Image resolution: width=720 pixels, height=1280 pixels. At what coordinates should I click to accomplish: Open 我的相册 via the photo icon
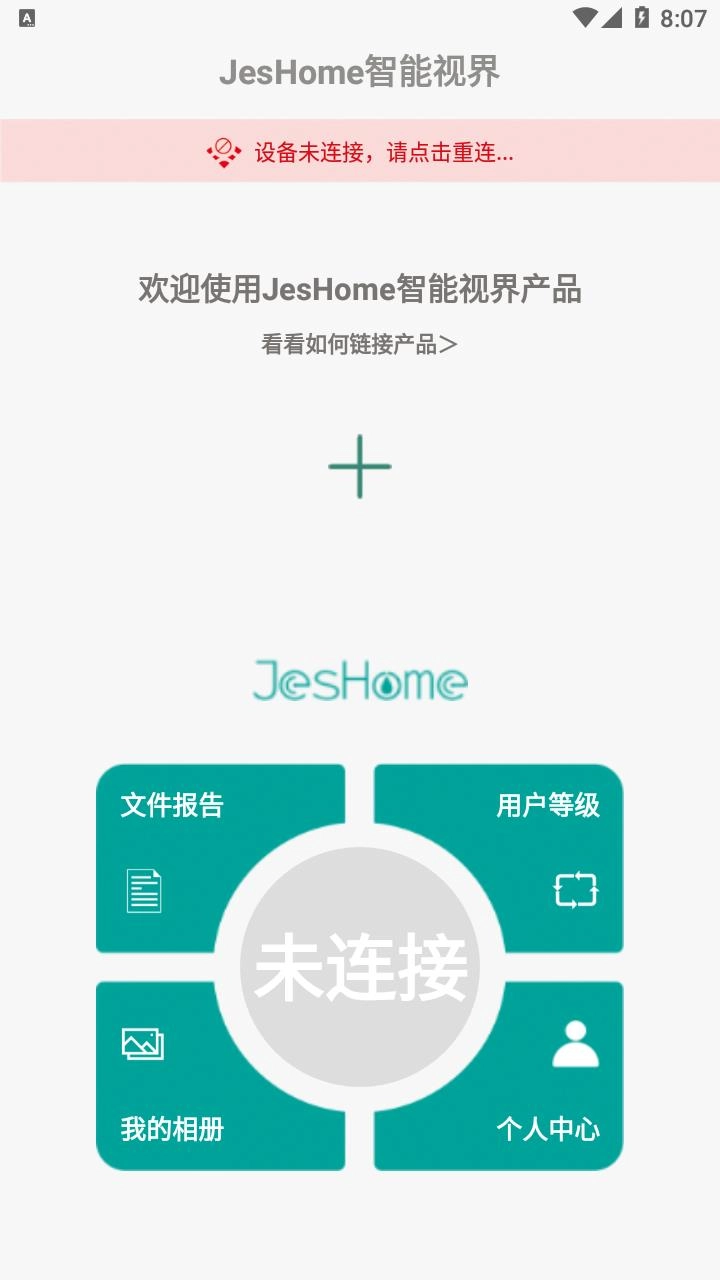145,1044
